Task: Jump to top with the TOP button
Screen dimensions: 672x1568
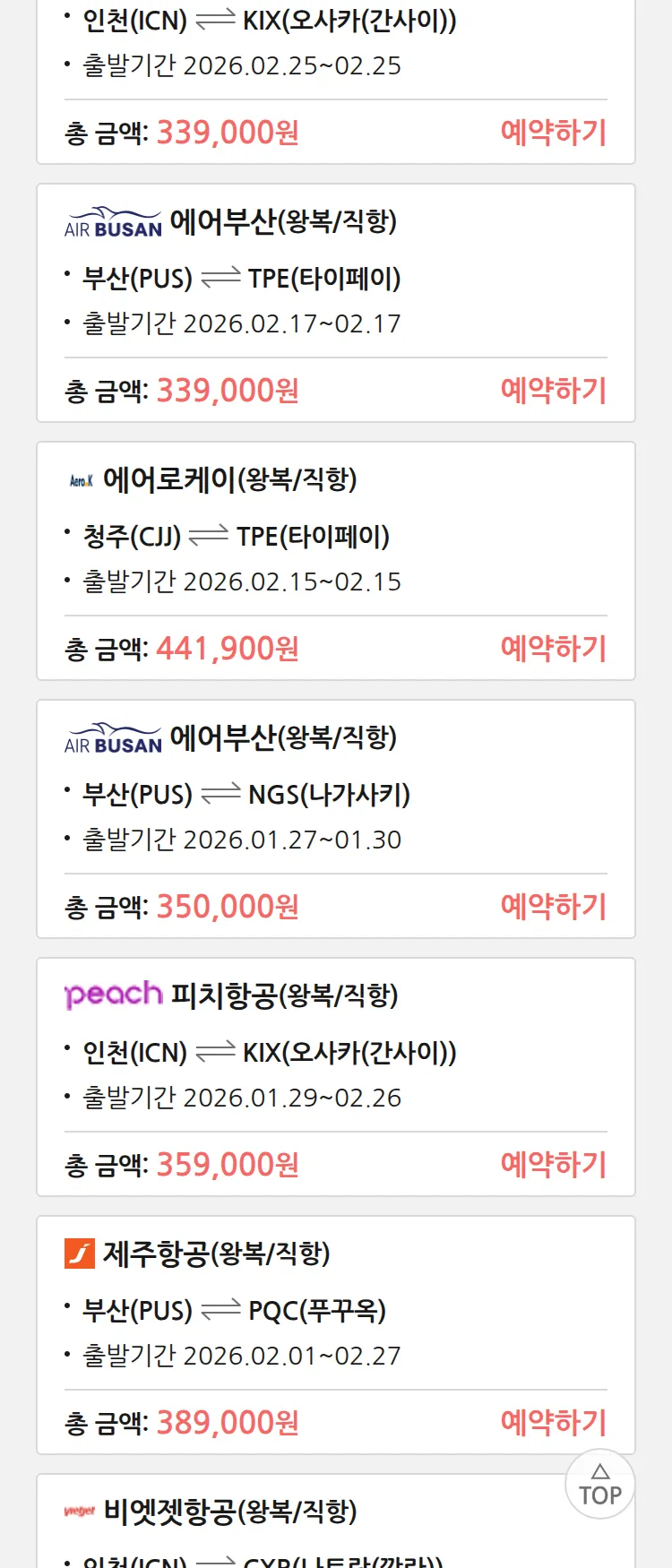Action: [x=599, y=1484]
